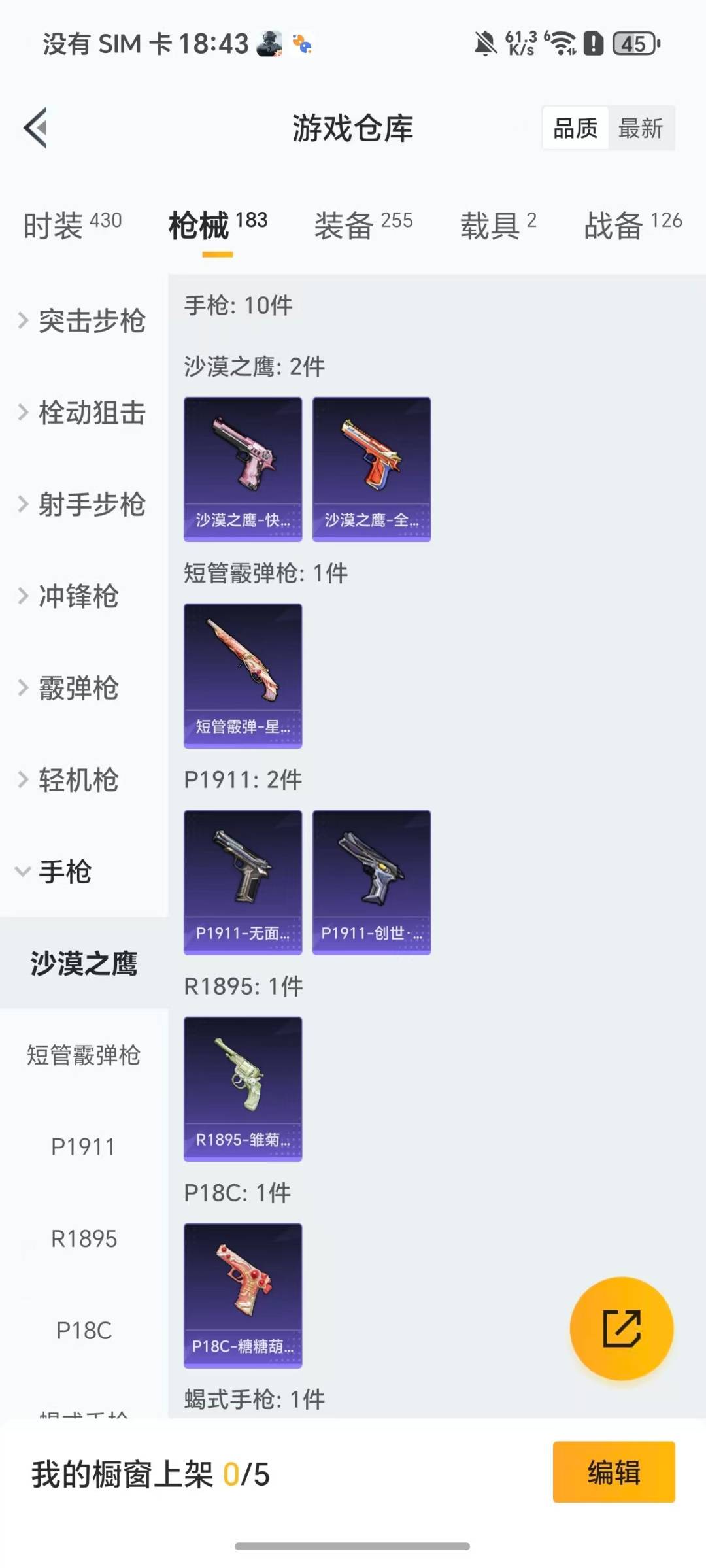Open the P18C-糖糖葫 skin thumbnail
Viewport: 706px width, 1568px height.
243,1296
